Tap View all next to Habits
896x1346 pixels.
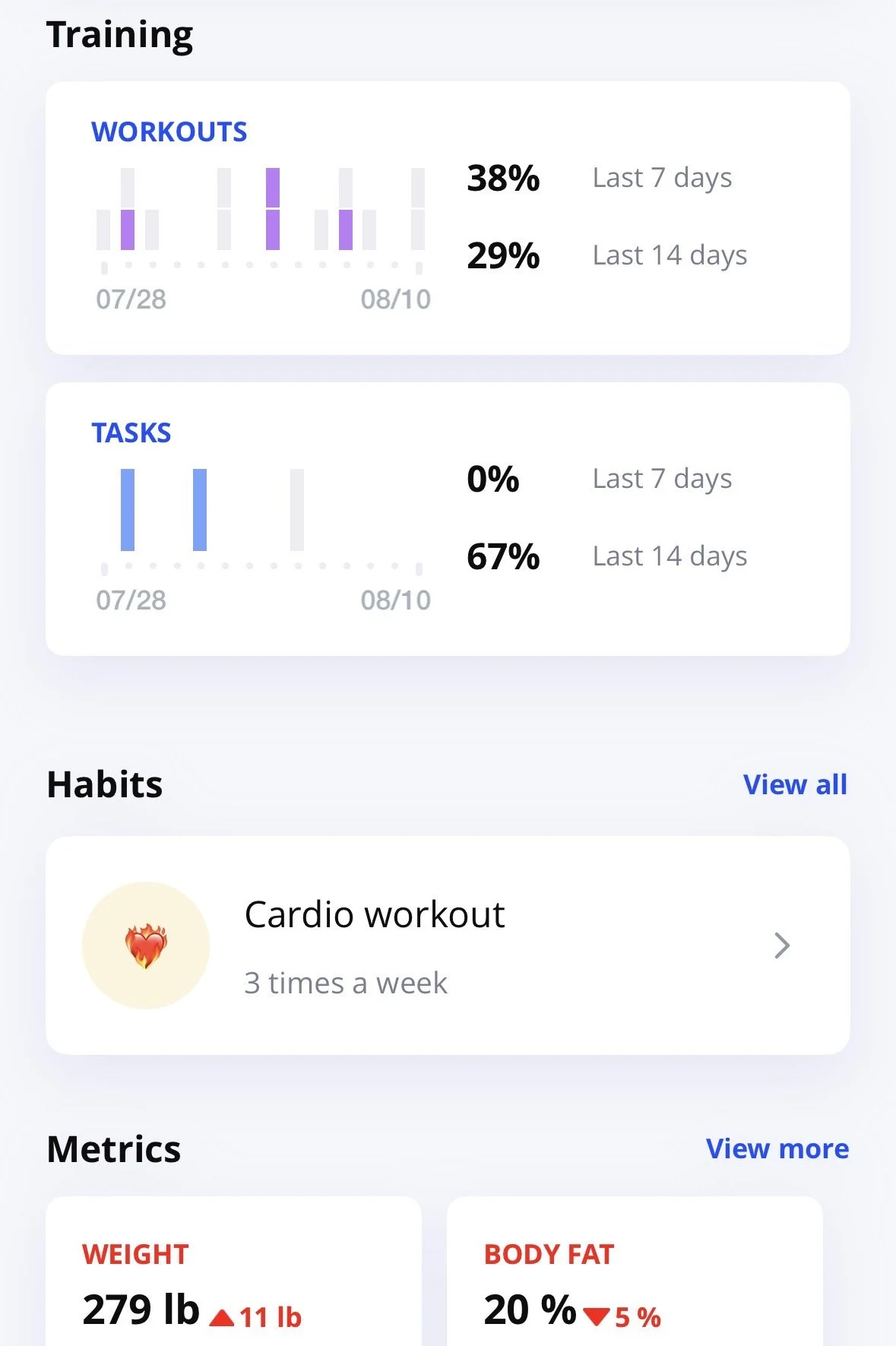point(795,784)
